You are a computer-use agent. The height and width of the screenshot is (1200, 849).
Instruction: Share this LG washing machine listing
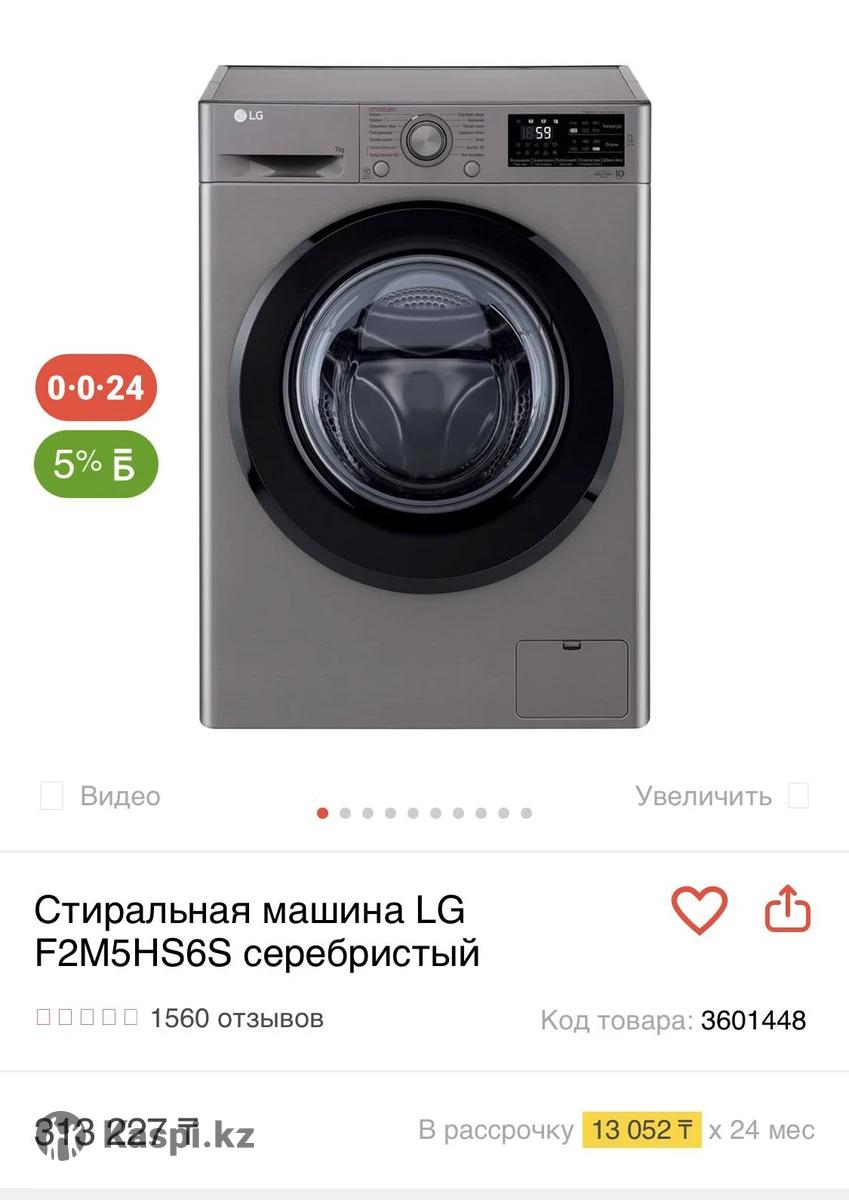[787, 909]
